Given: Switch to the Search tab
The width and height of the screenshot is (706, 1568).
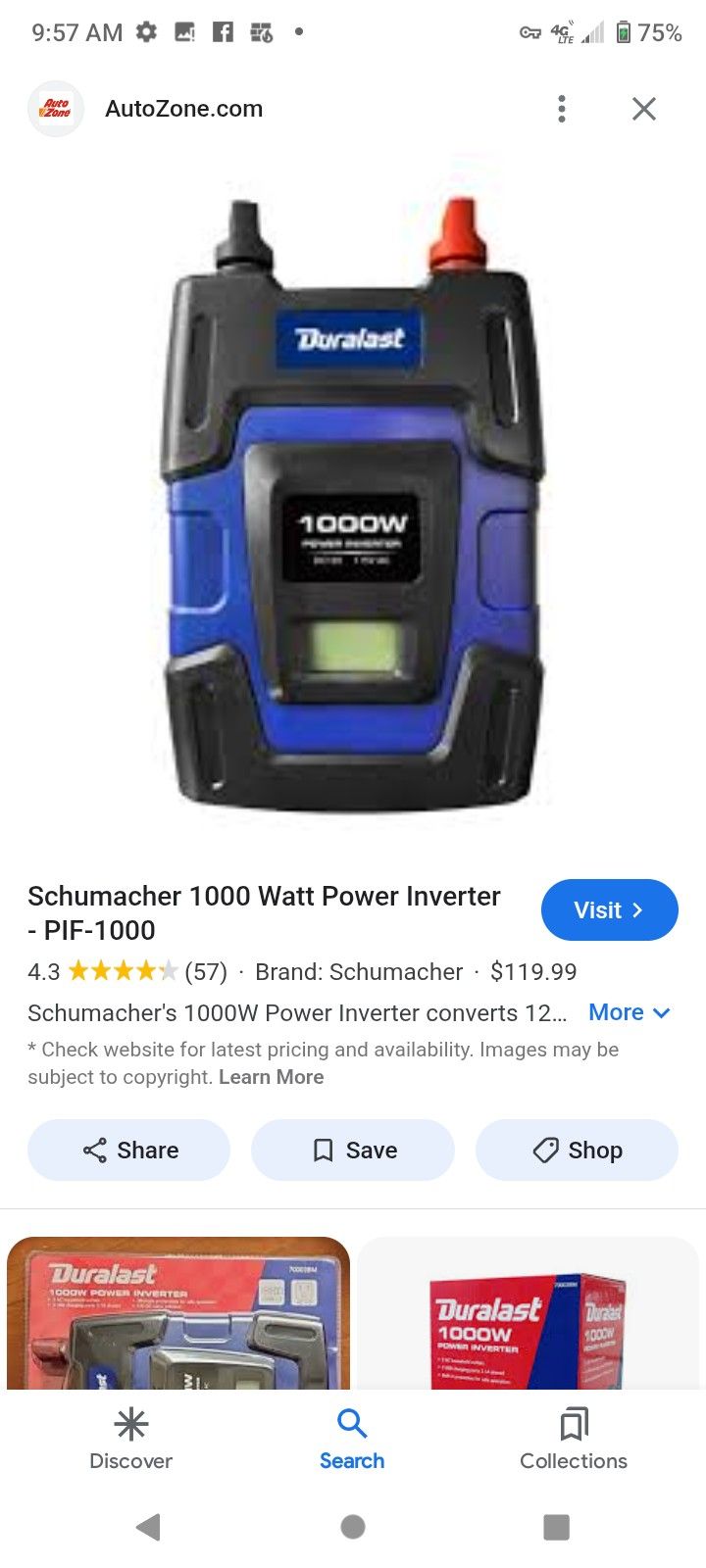Looking at the screenshot, I should click(x=352, y=1441).
